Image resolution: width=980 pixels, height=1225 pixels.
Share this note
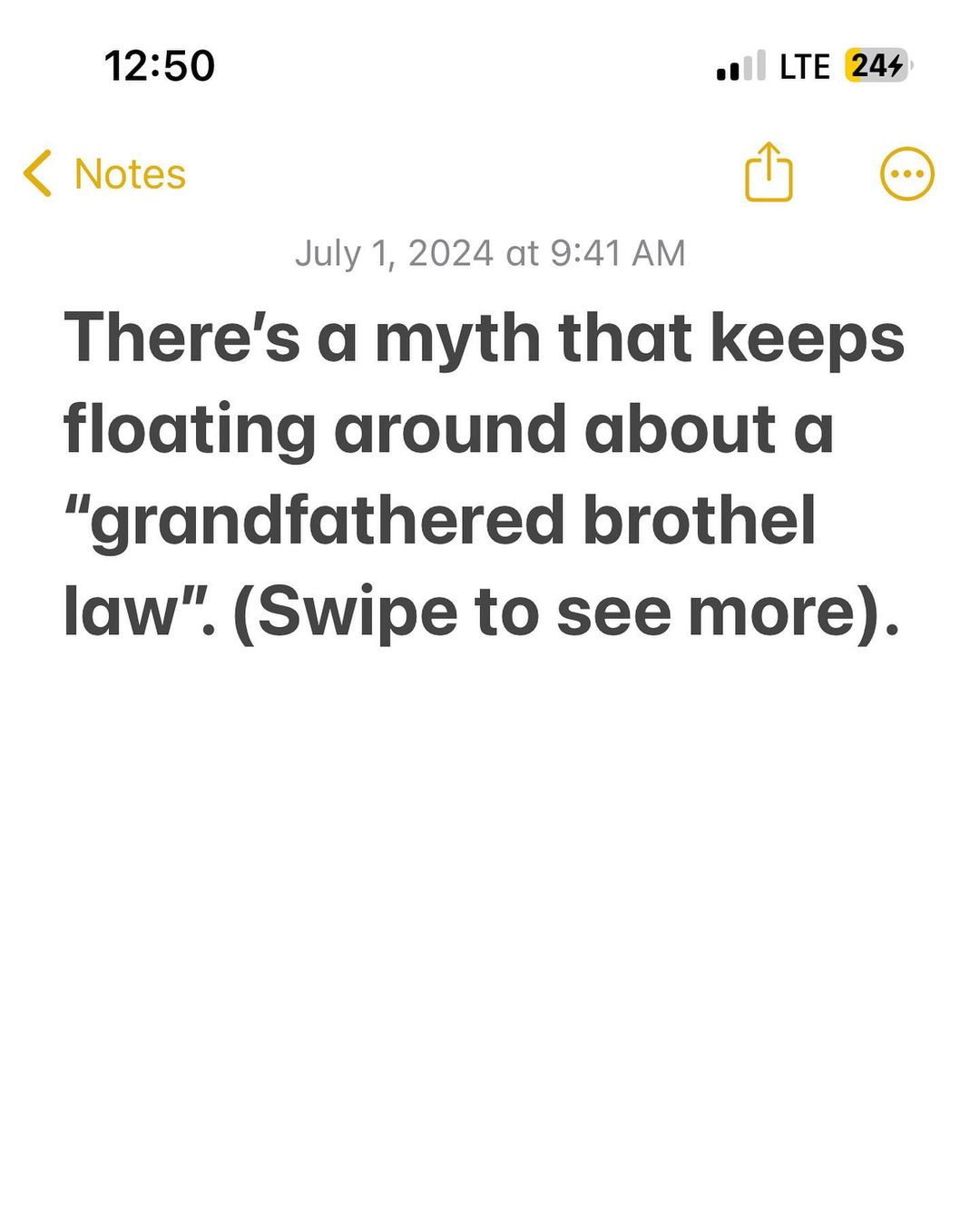click(x=769, y=172)
